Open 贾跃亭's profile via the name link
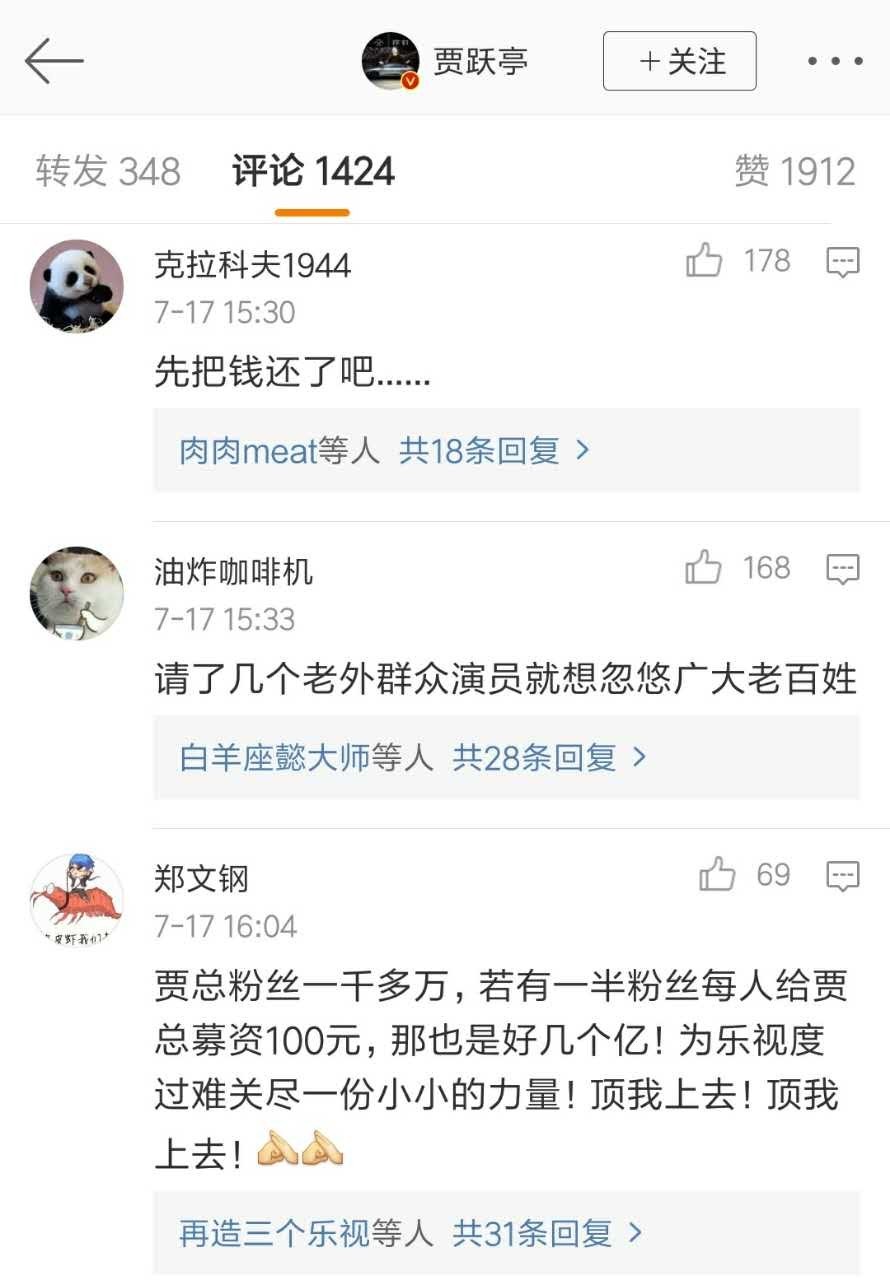The height and width of the screenshot is (1280, 890). click(x=480, y=60)
